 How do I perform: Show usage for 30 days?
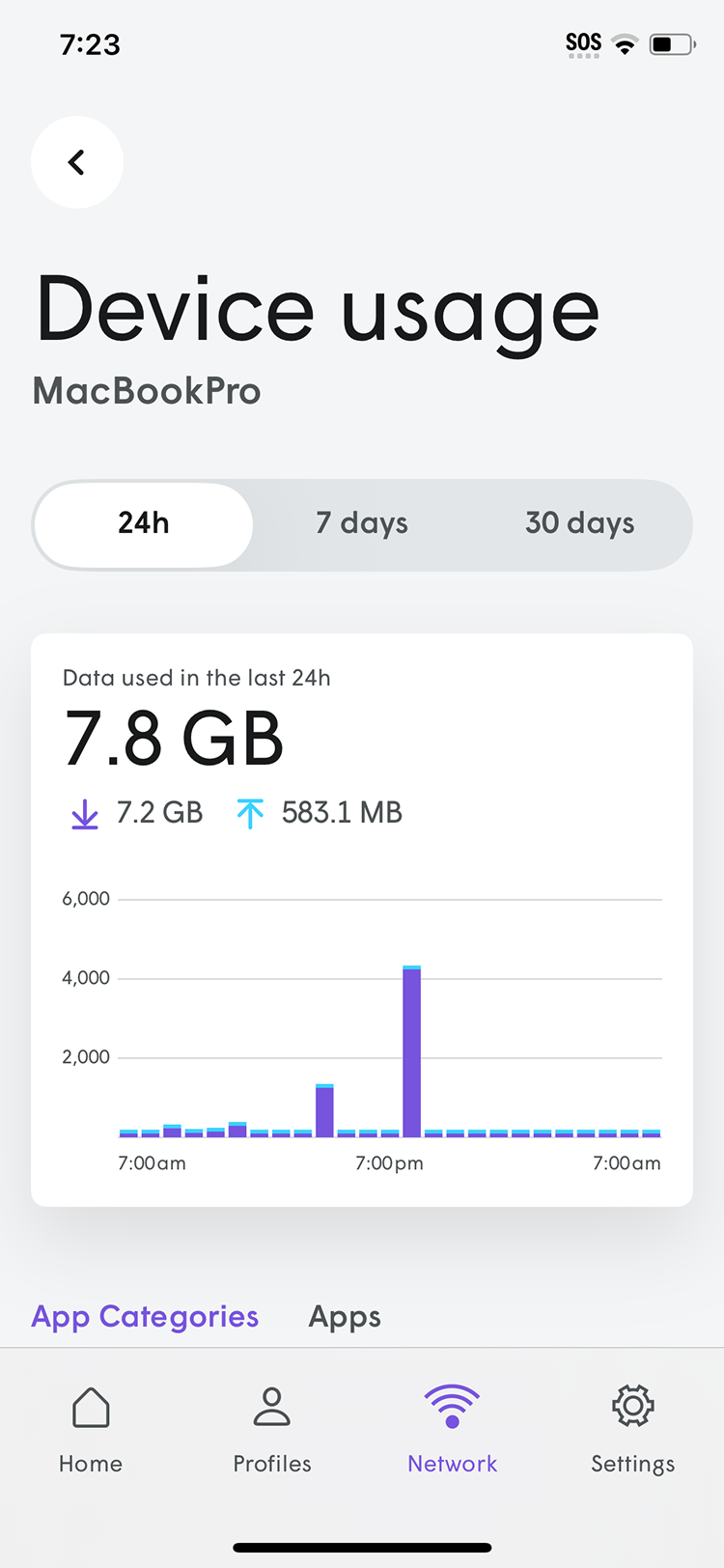579,524
